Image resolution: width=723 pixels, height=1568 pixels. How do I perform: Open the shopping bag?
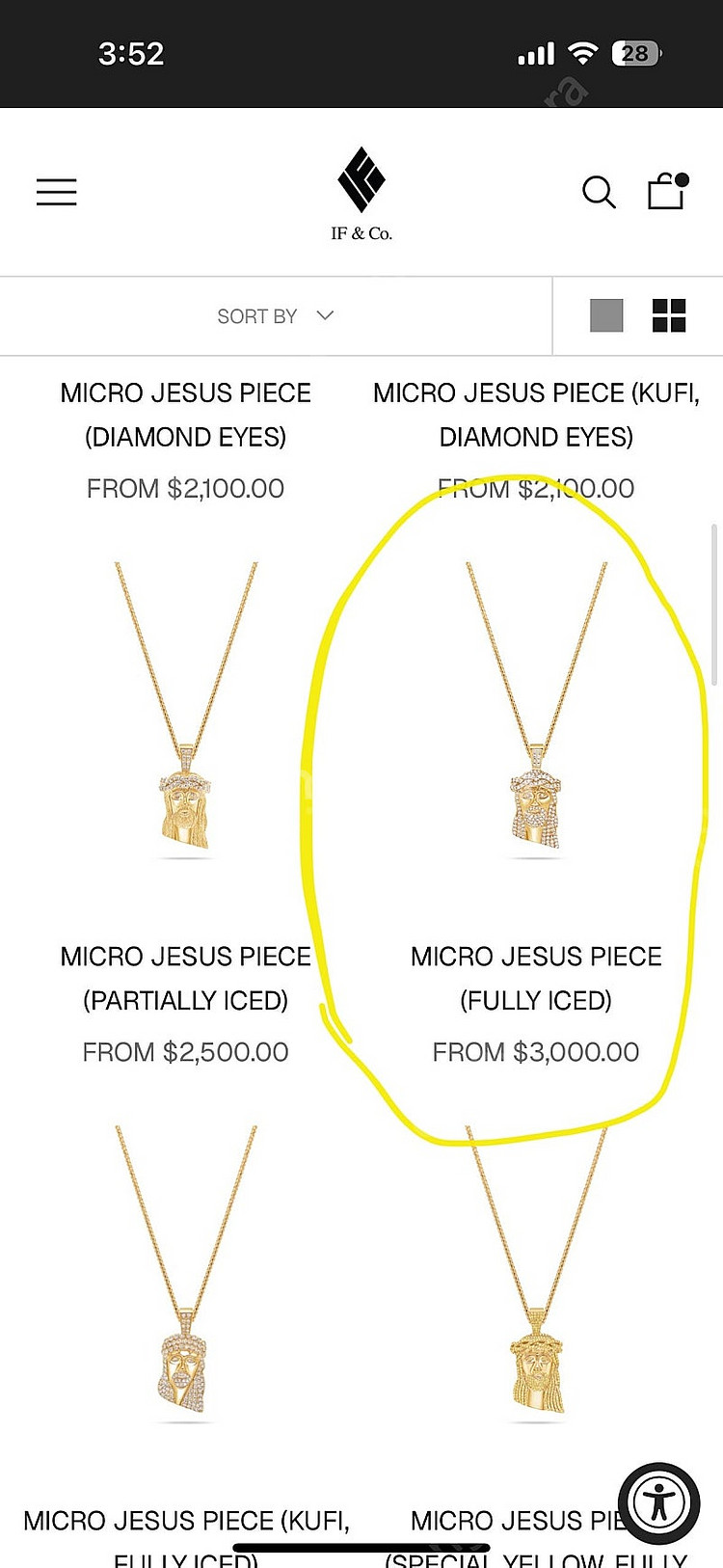point(666,191)
